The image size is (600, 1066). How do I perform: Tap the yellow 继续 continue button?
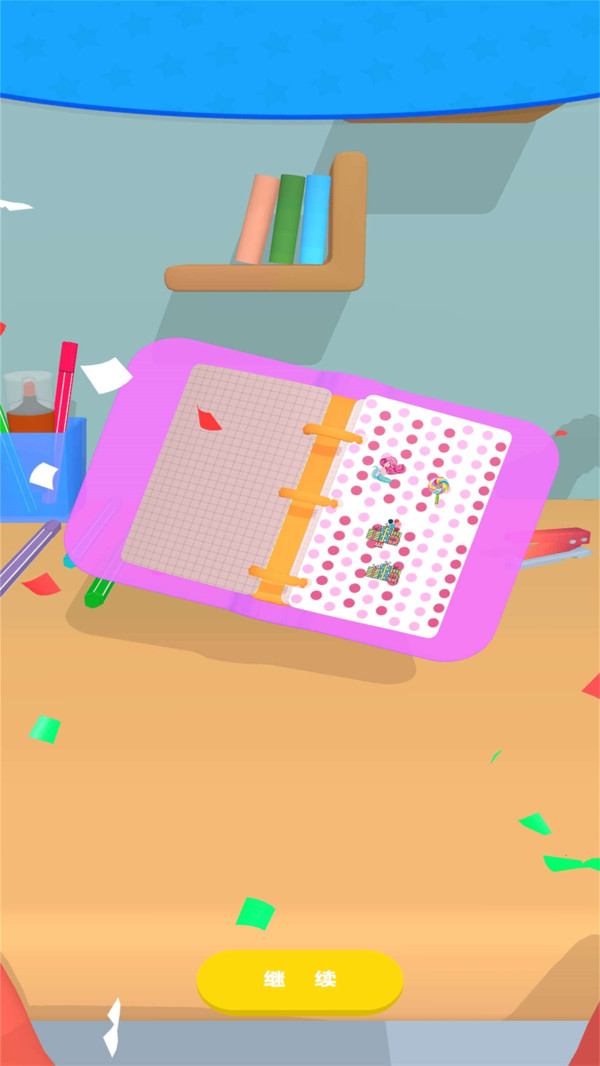[x=300, y=980]
